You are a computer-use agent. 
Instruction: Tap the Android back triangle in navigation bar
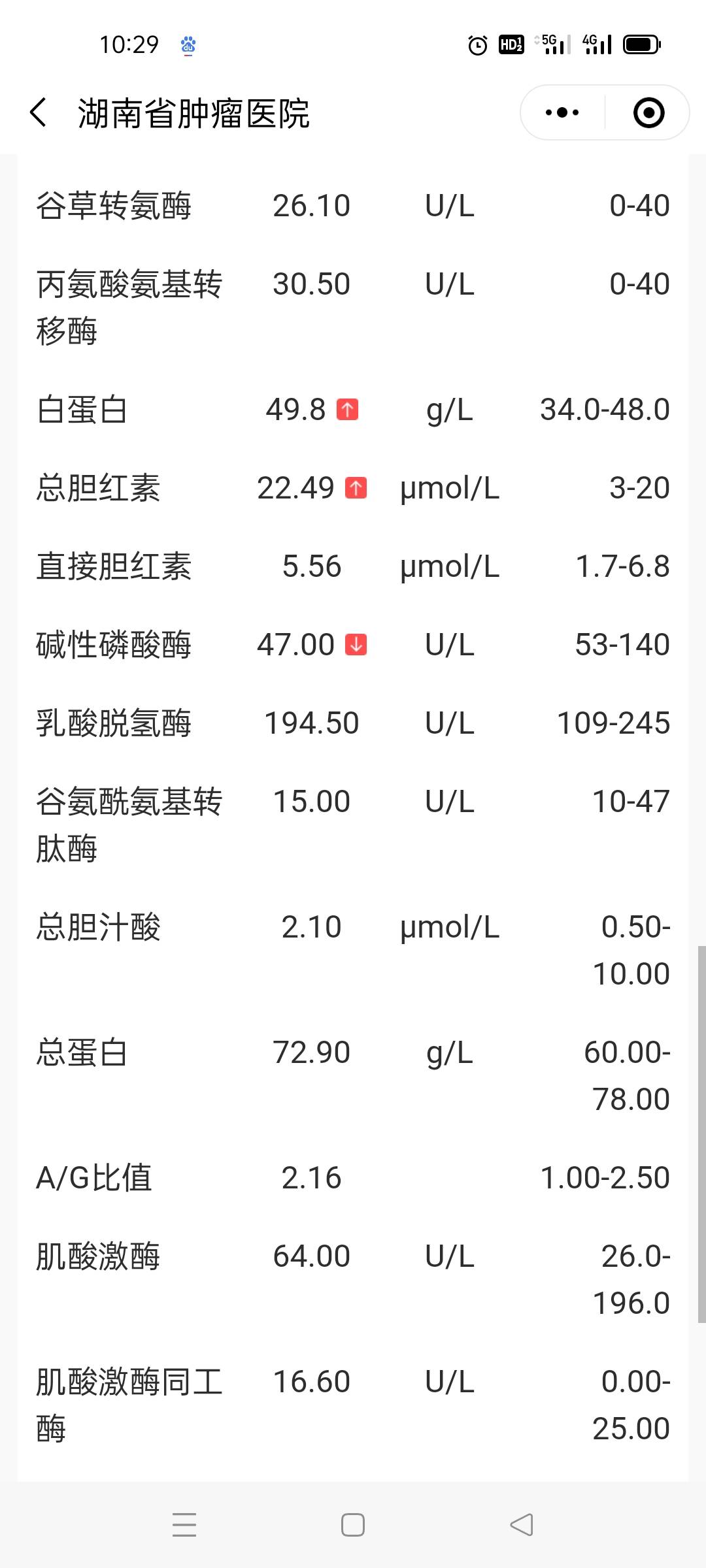(520, 1525)
